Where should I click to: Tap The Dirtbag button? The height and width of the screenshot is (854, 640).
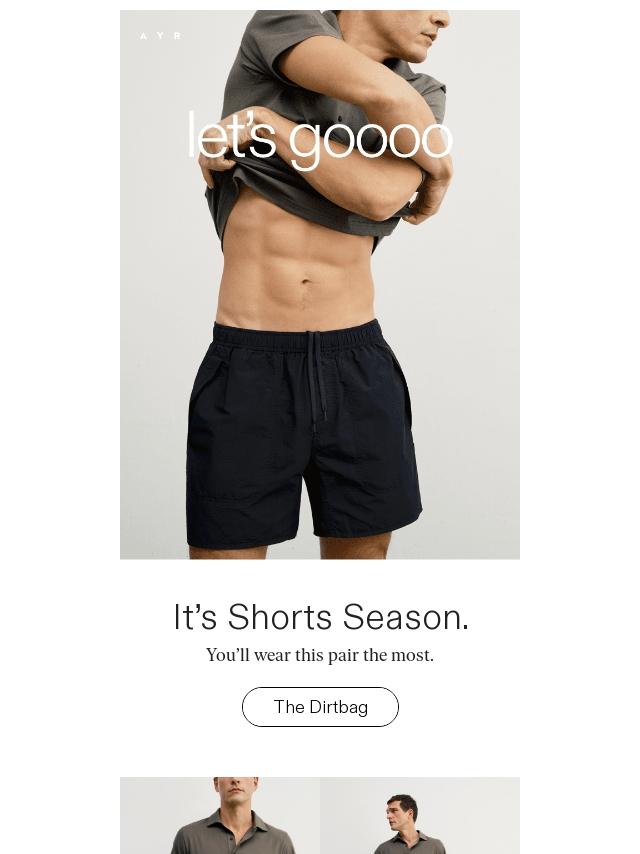pyautogui.click(x=320, y=707)
